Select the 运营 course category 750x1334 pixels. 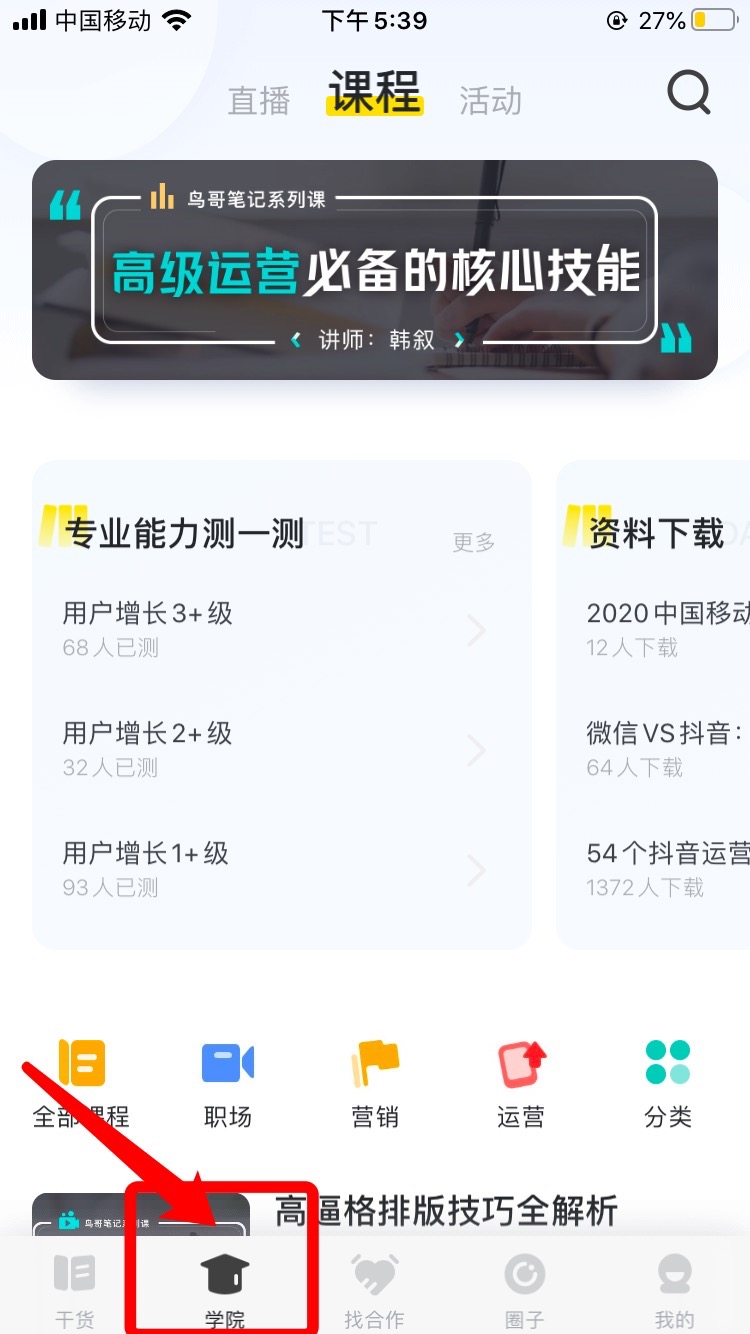[x=521, y=1084]
